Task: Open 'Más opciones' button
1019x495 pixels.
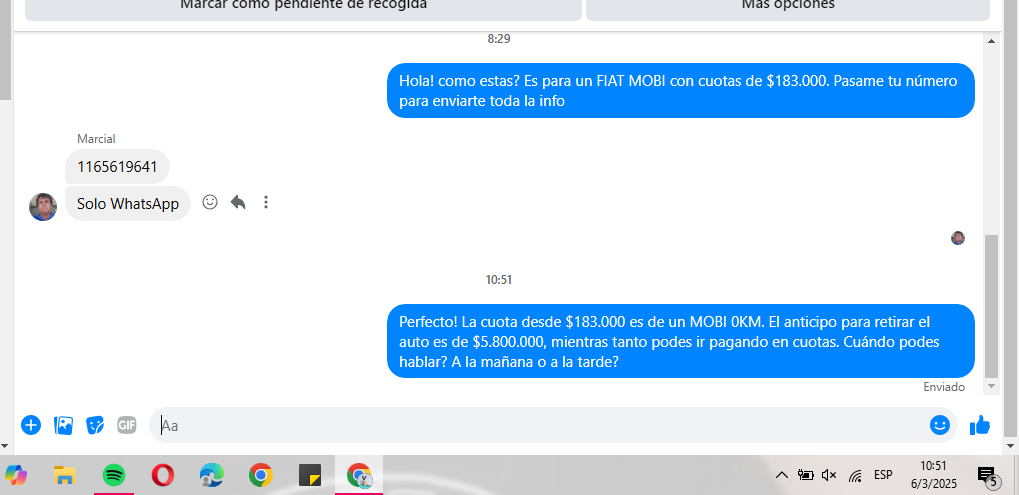Action: 787,8
